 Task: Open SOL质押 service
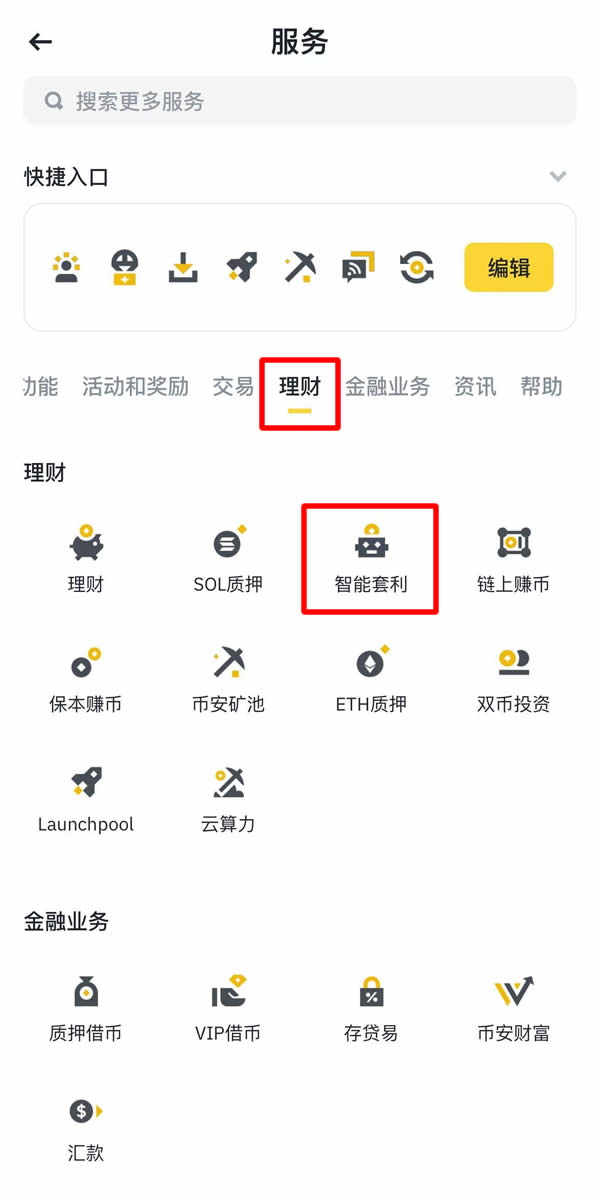pos(228,558)
